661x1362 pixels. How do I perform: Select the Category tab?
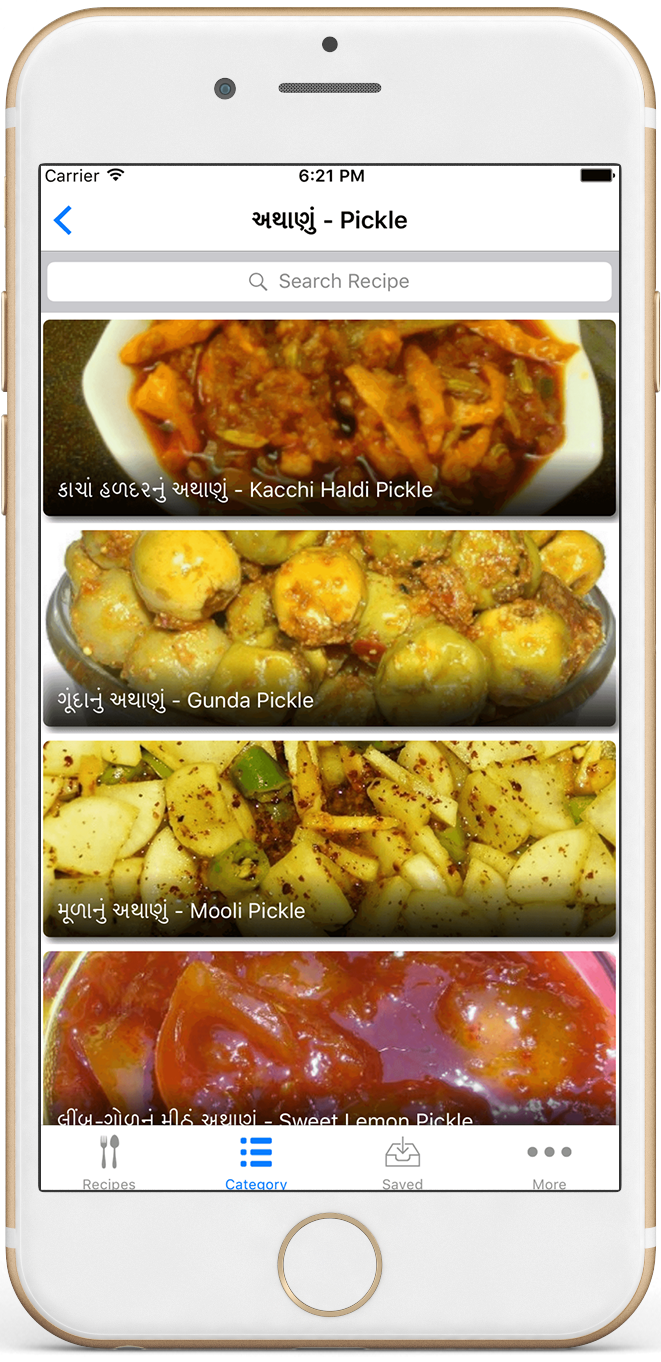(256, 1160)
